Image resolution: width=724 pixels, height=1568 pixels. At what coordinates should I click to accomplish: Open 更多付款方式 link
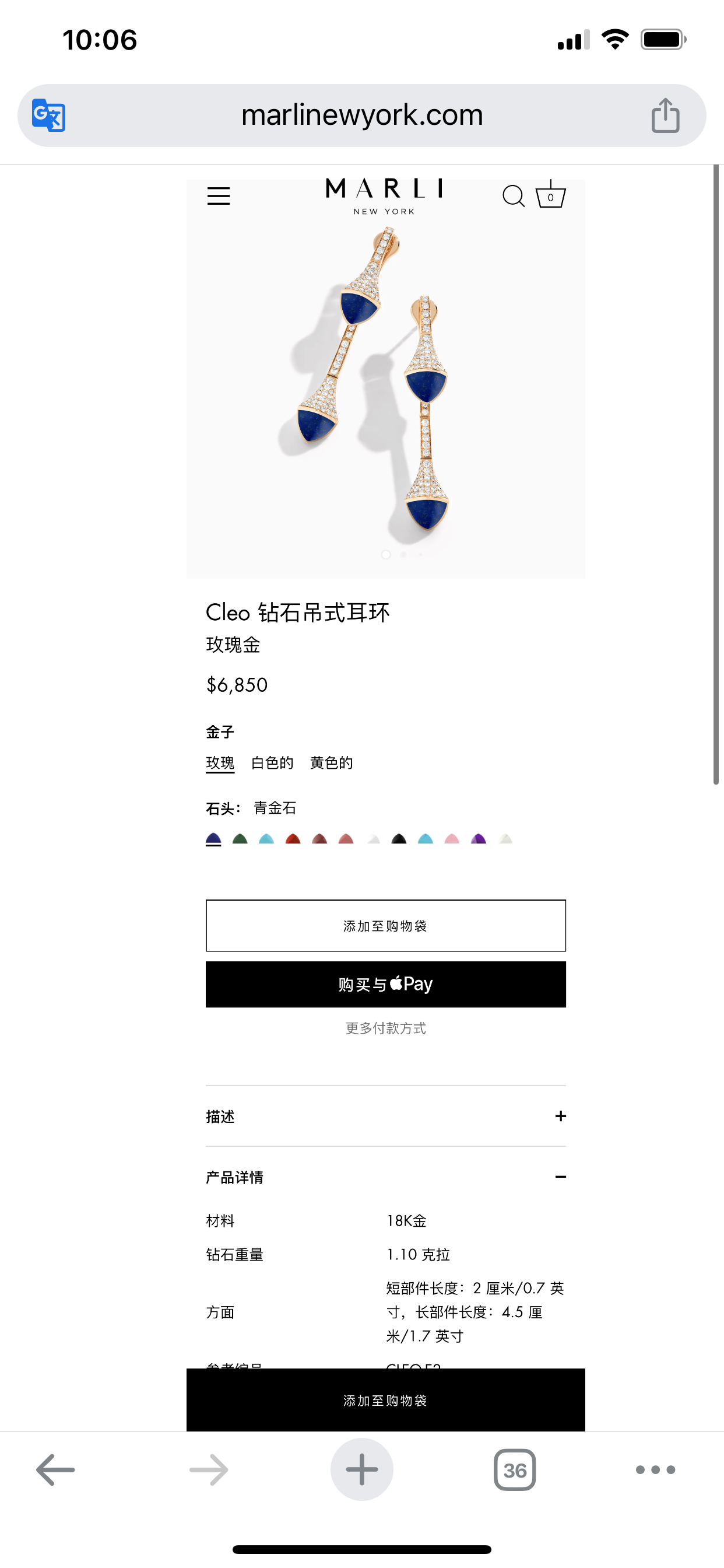pyautogui.click(x=386, y=1028)
